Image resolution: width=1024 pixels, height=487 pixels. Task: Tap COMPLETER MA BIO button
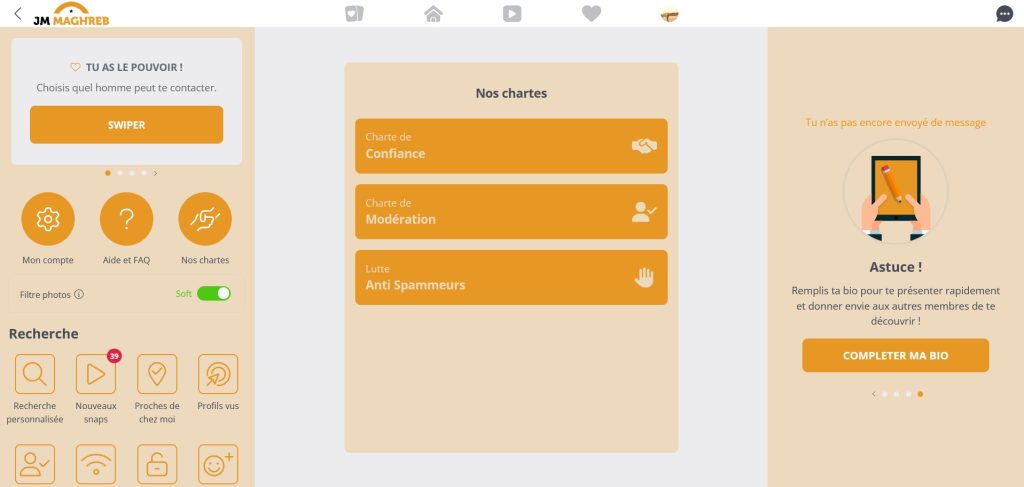point(895,355)
